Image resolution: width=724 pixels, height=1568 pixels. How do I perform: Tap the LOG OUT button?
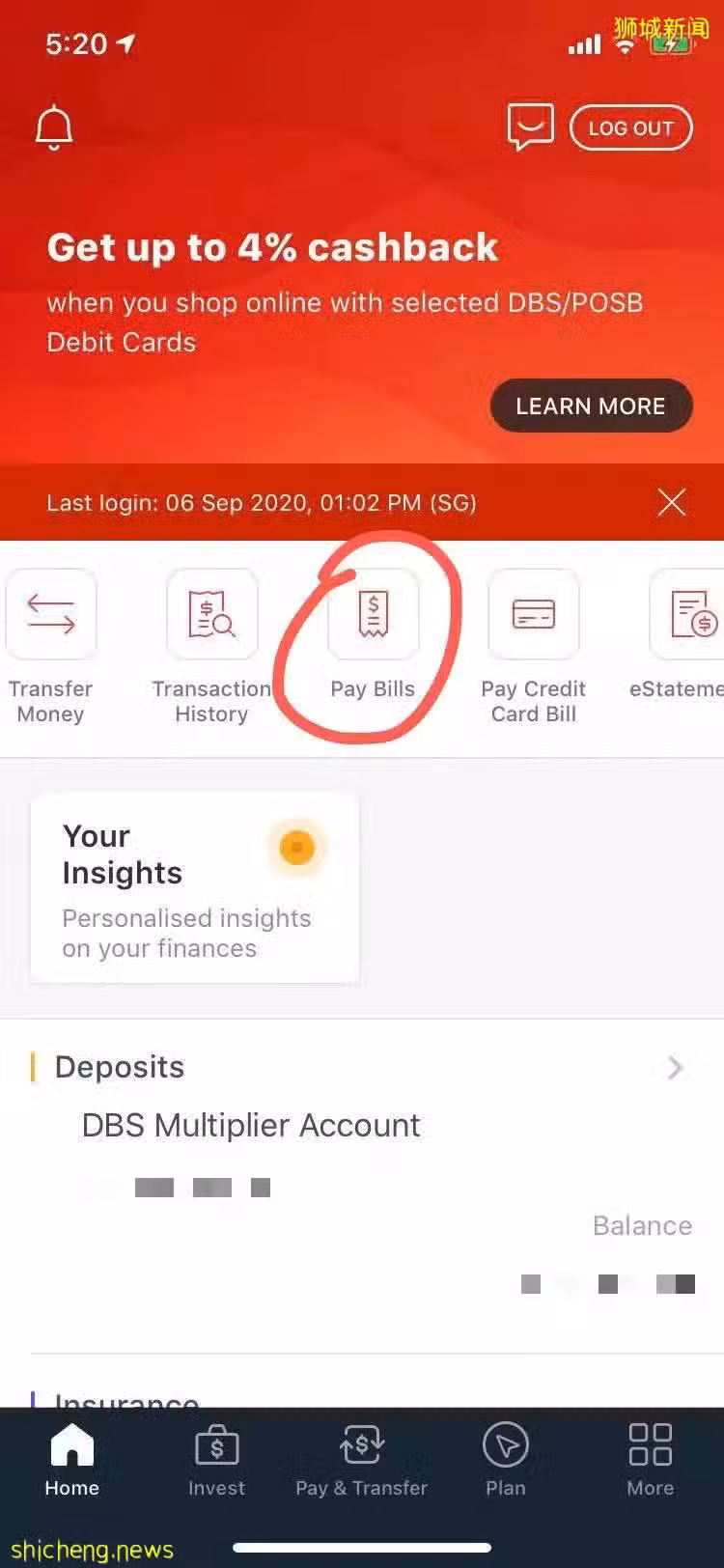click(630, 128)
